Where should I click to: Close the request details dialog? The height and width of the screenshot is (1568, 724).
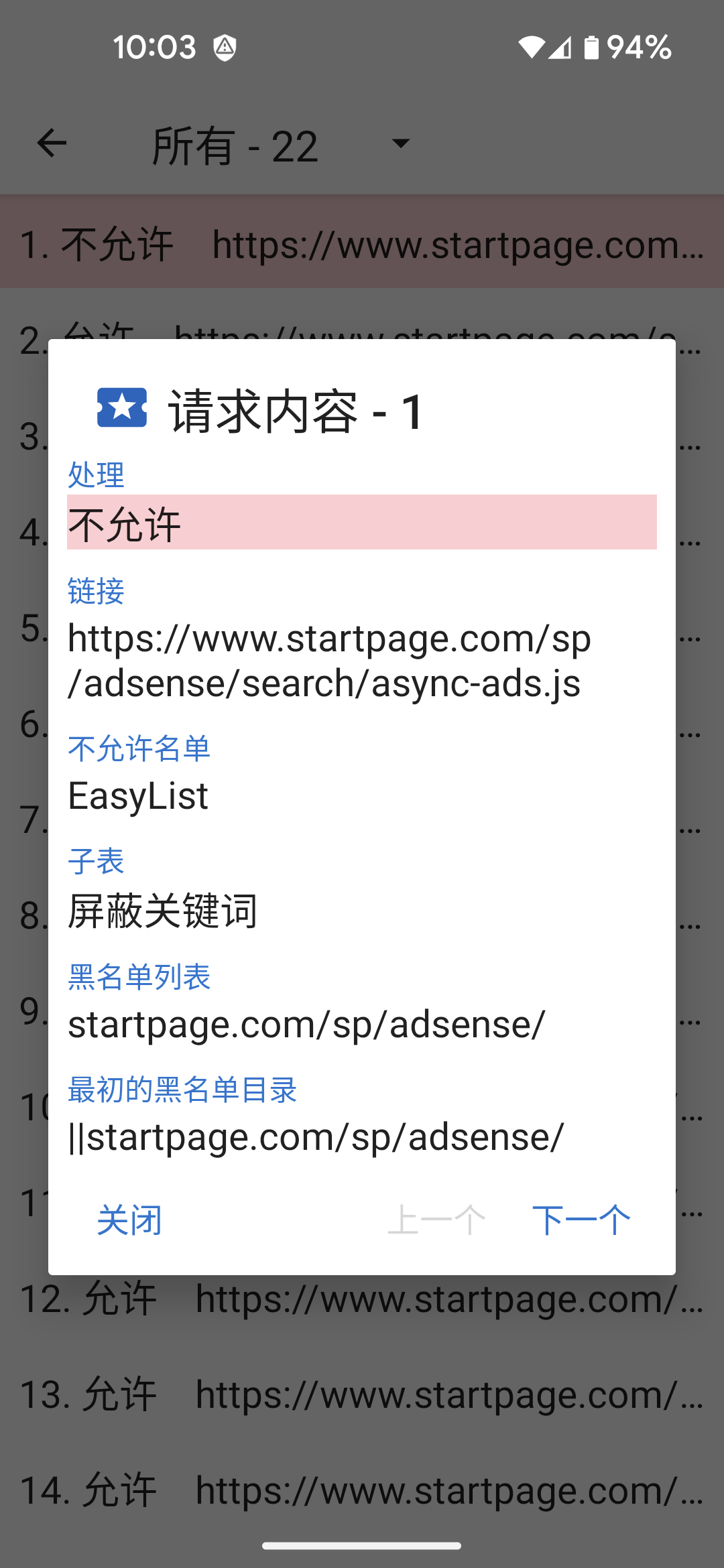[x=129, y=1220]
